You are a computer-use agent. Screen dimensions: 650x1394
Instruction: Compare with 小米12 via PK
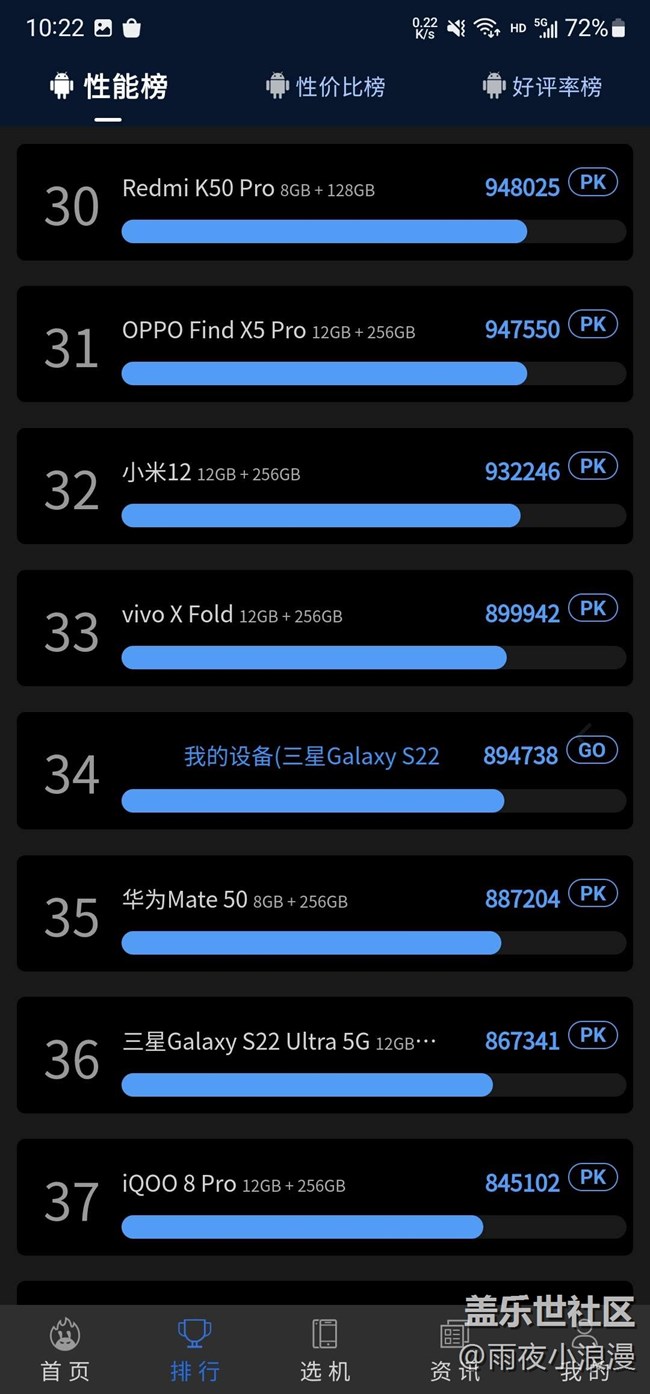pos(593,466)
